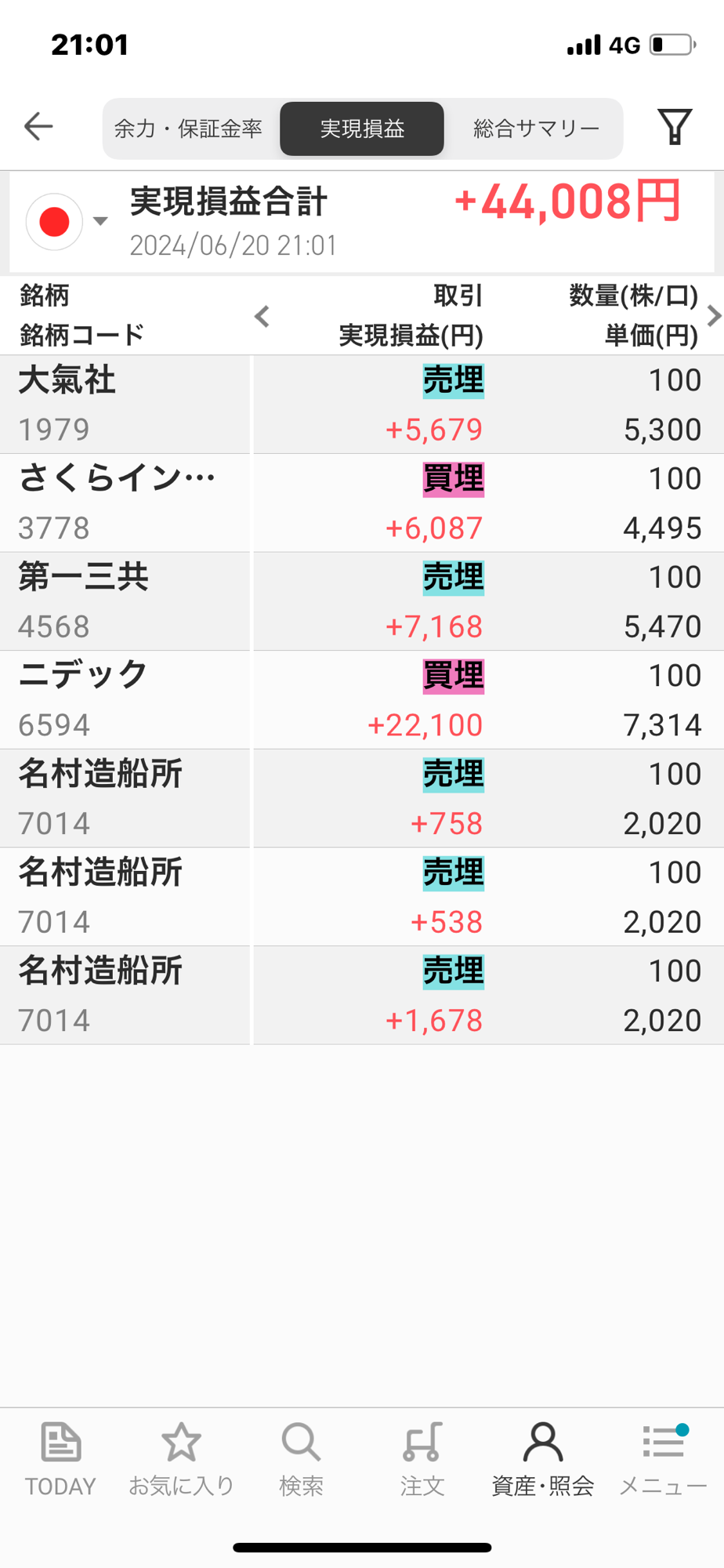The height and width of the screenshot is (1568, 724).
Task: Open お気に入り favorites tab
Action: tap(181, 1459)
